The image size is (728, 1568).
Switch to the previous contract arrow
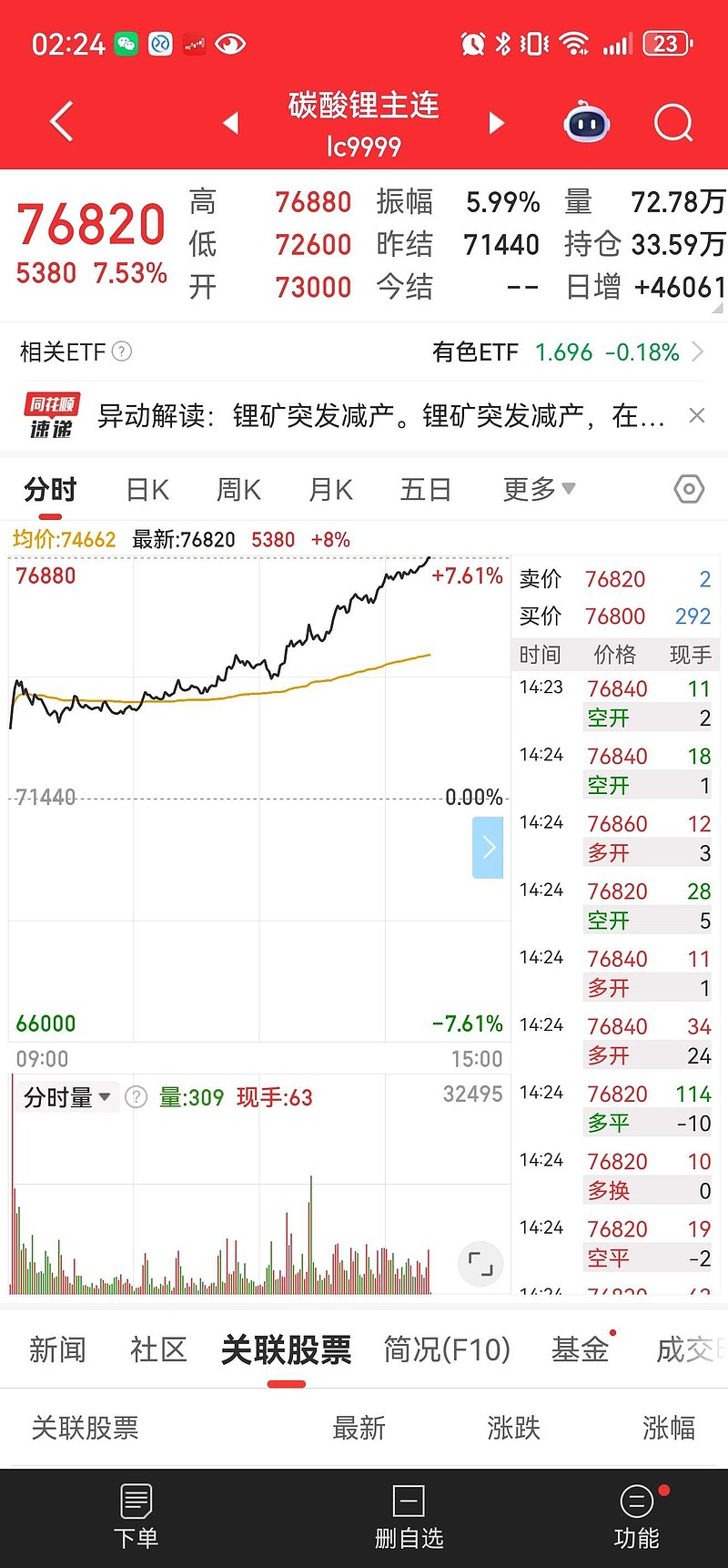click(x=231, y=122)
